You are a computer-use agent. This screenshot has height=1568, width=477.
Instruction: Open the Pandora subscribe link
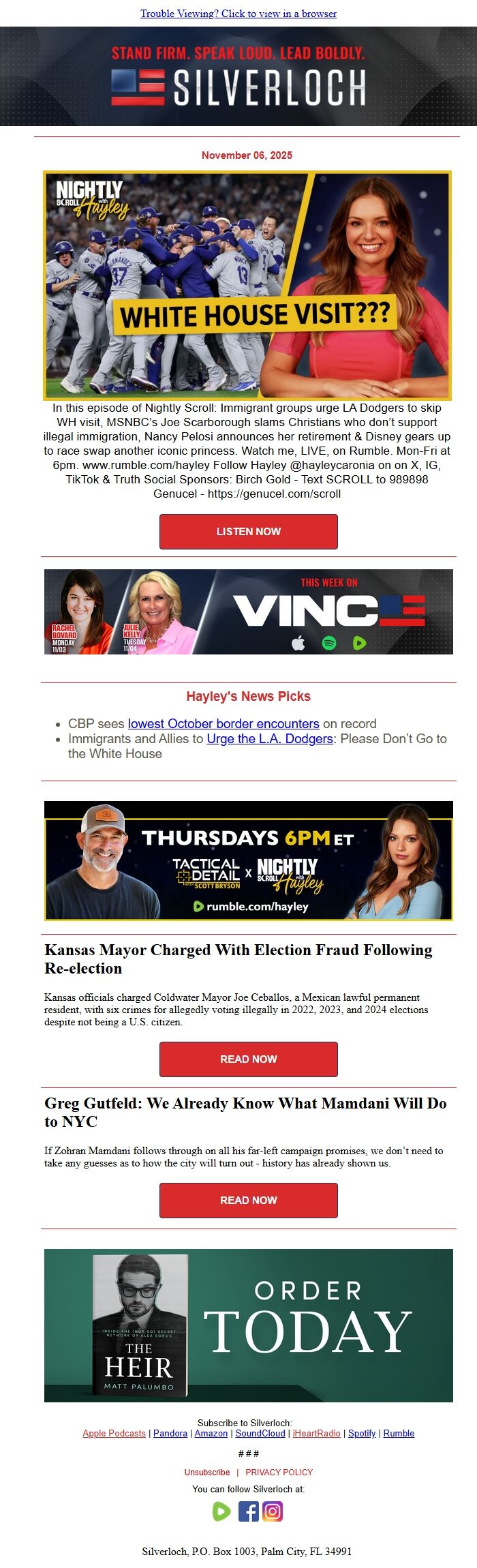pyautogui.click(x=170, y=1433)
